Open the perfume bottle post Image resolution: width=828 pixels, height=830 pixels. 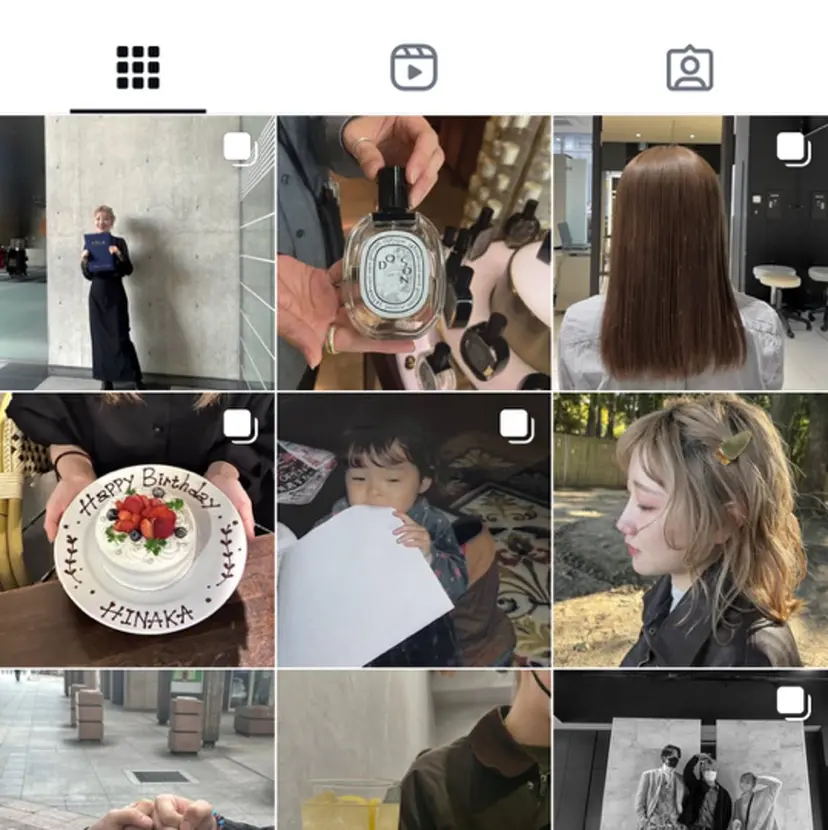pos(413,252)
